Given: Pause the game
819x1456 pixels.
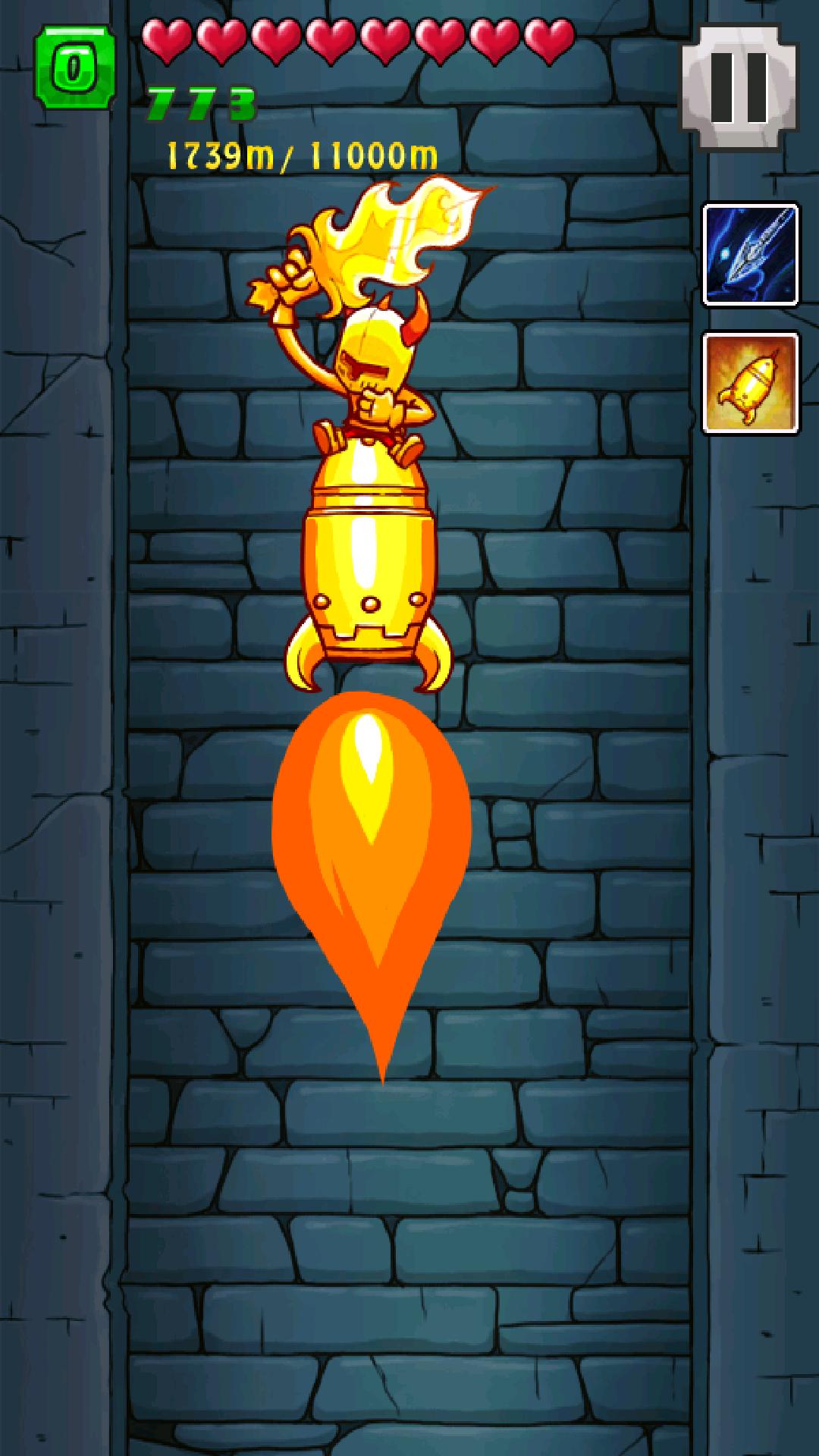Looking at the screenshot, I should pyautogui.click(x=739, y=87).
